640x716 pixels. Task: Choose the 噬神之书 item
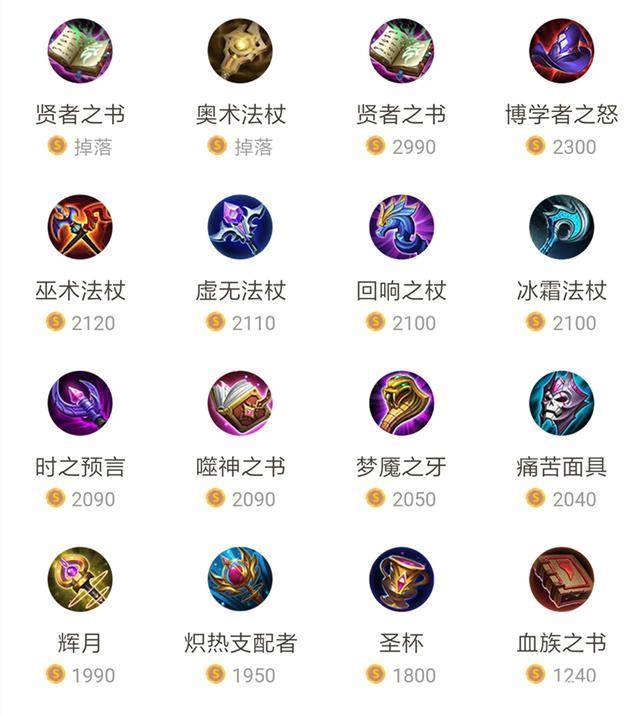coord(240,403)
